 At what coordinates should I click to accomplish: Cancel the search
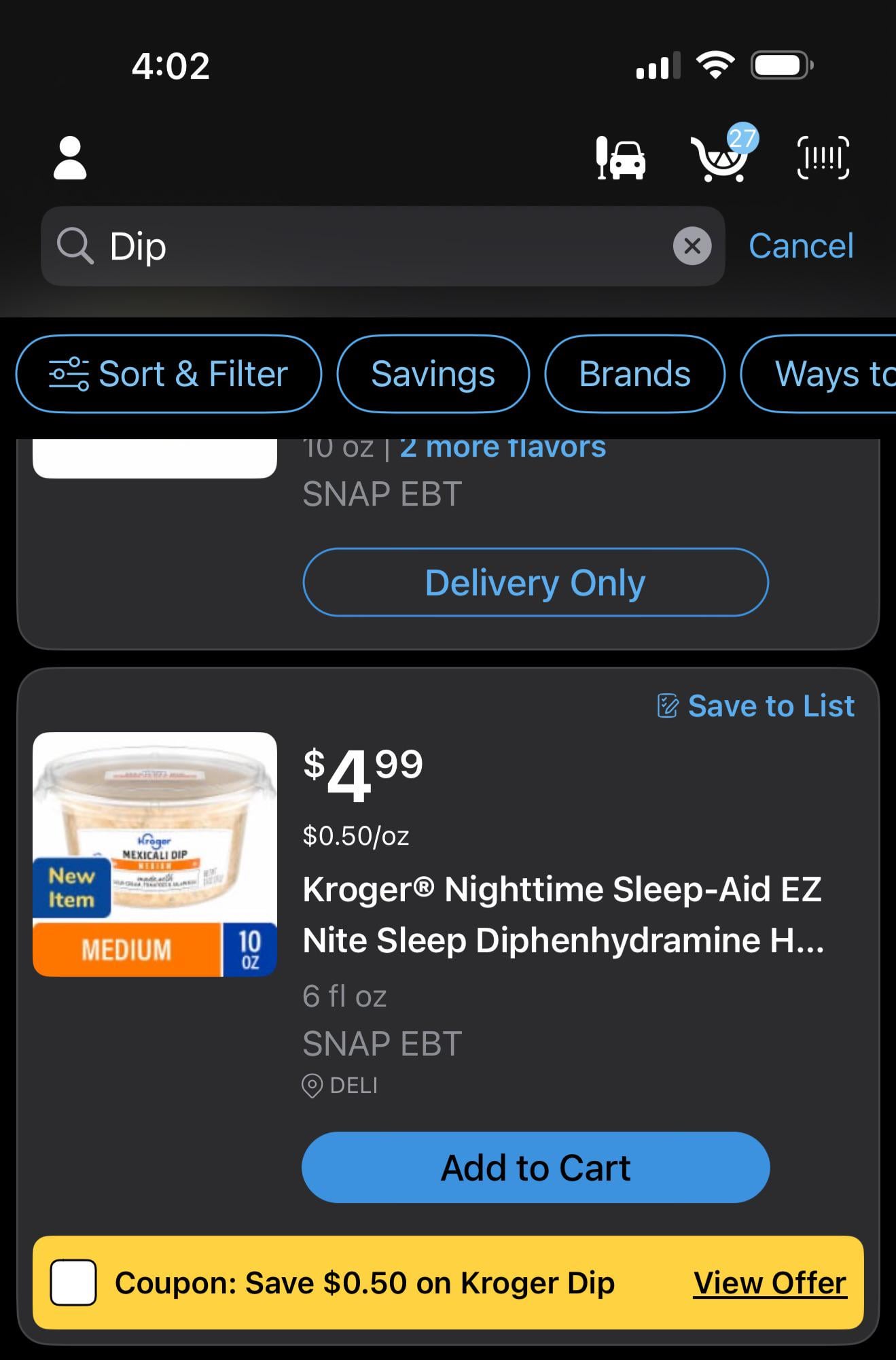pyautogui.click(x=801, y=246)
